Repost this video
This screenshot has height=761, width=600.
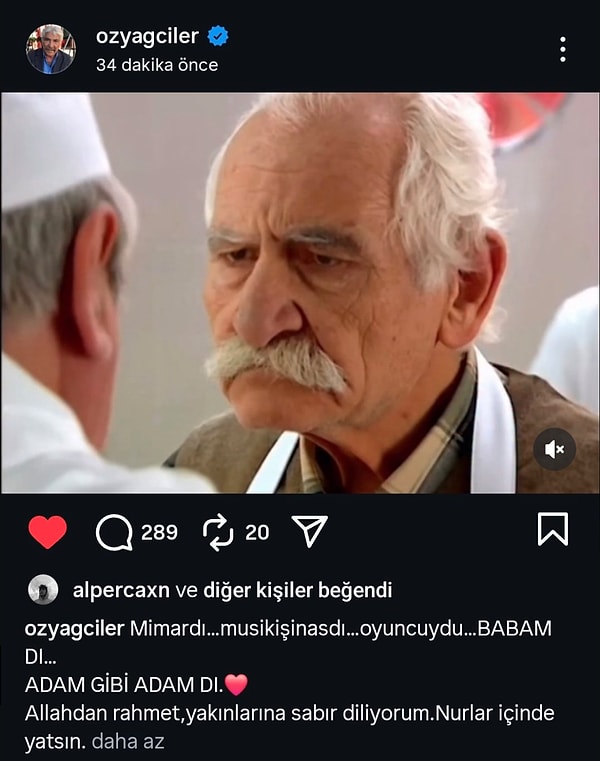218,532
